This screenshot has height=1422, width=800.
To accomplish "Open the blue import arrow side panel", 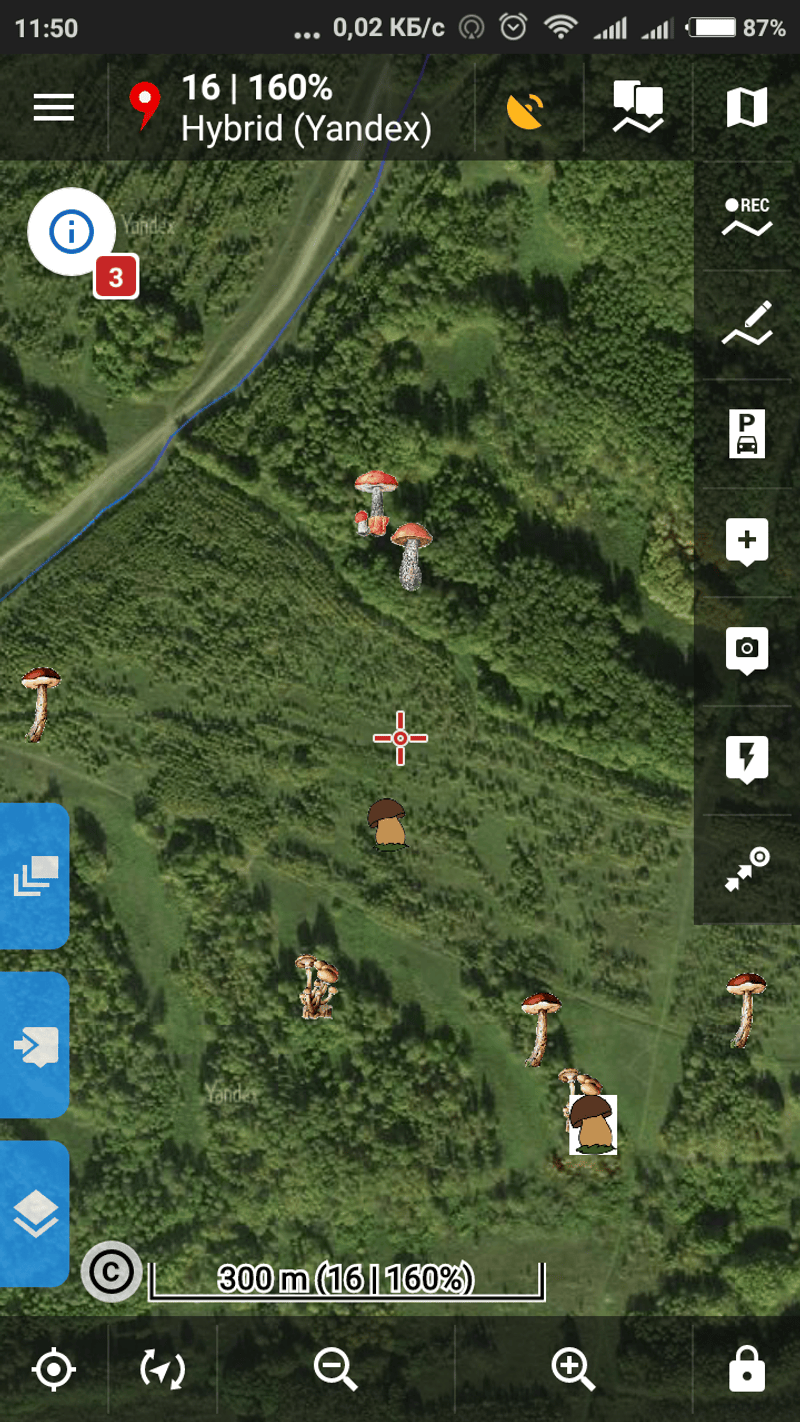I will [x=35, y=1045].
